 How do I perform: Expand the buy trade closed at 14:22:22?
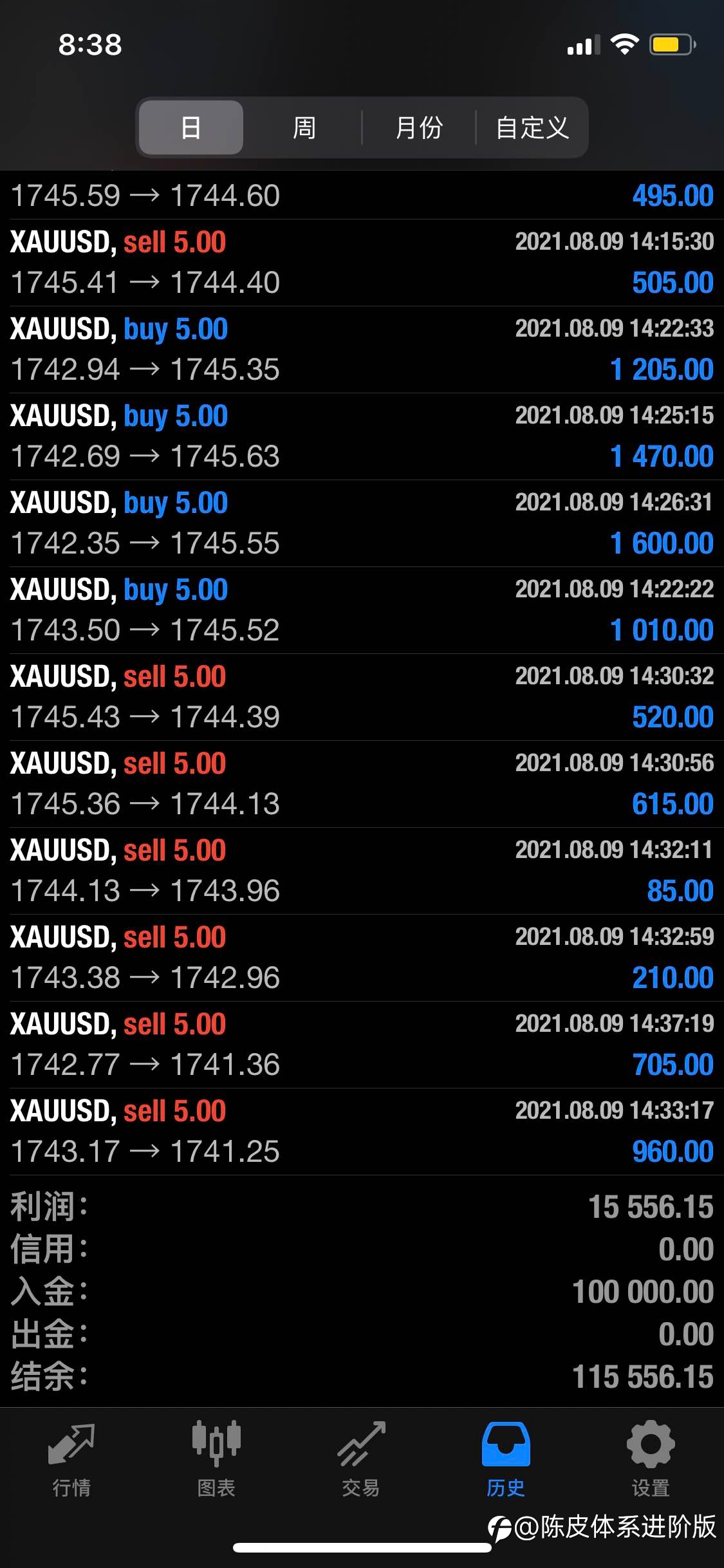pyautogui.click(x=362, y=610)
